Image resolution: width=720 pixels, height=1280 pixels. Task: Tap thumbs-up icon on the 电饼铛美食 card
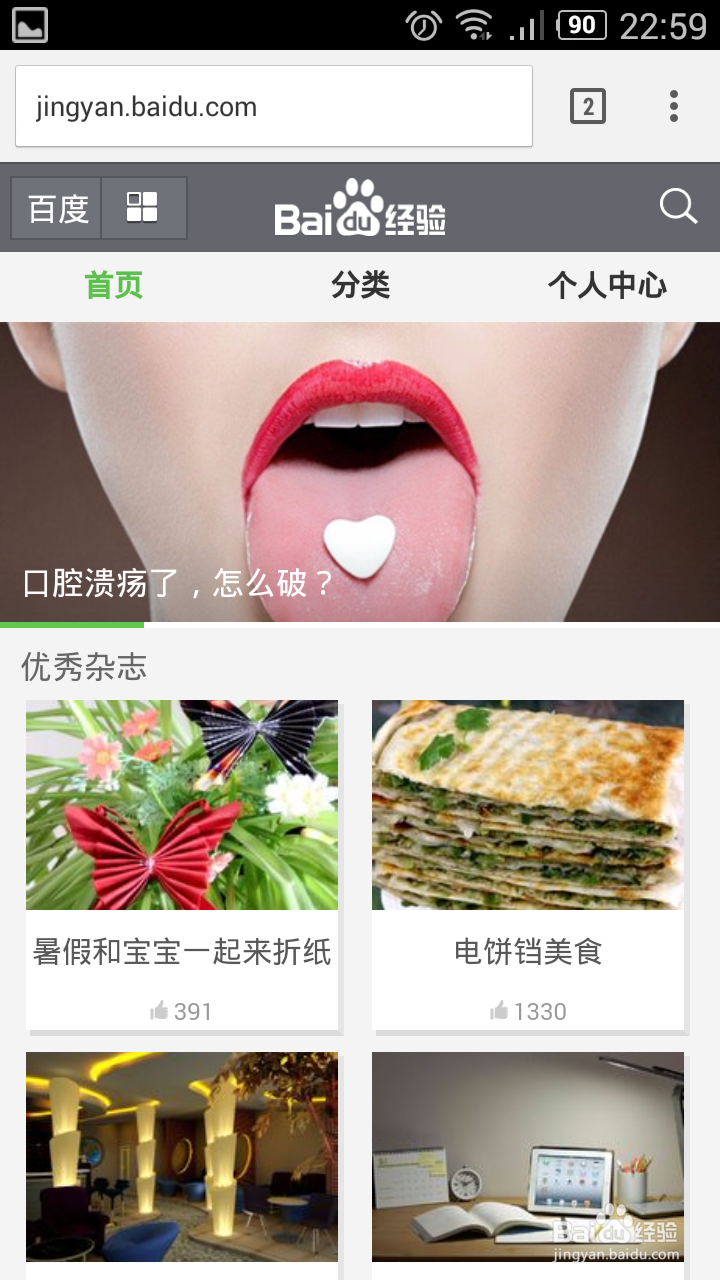click(x=498, y=1011)
